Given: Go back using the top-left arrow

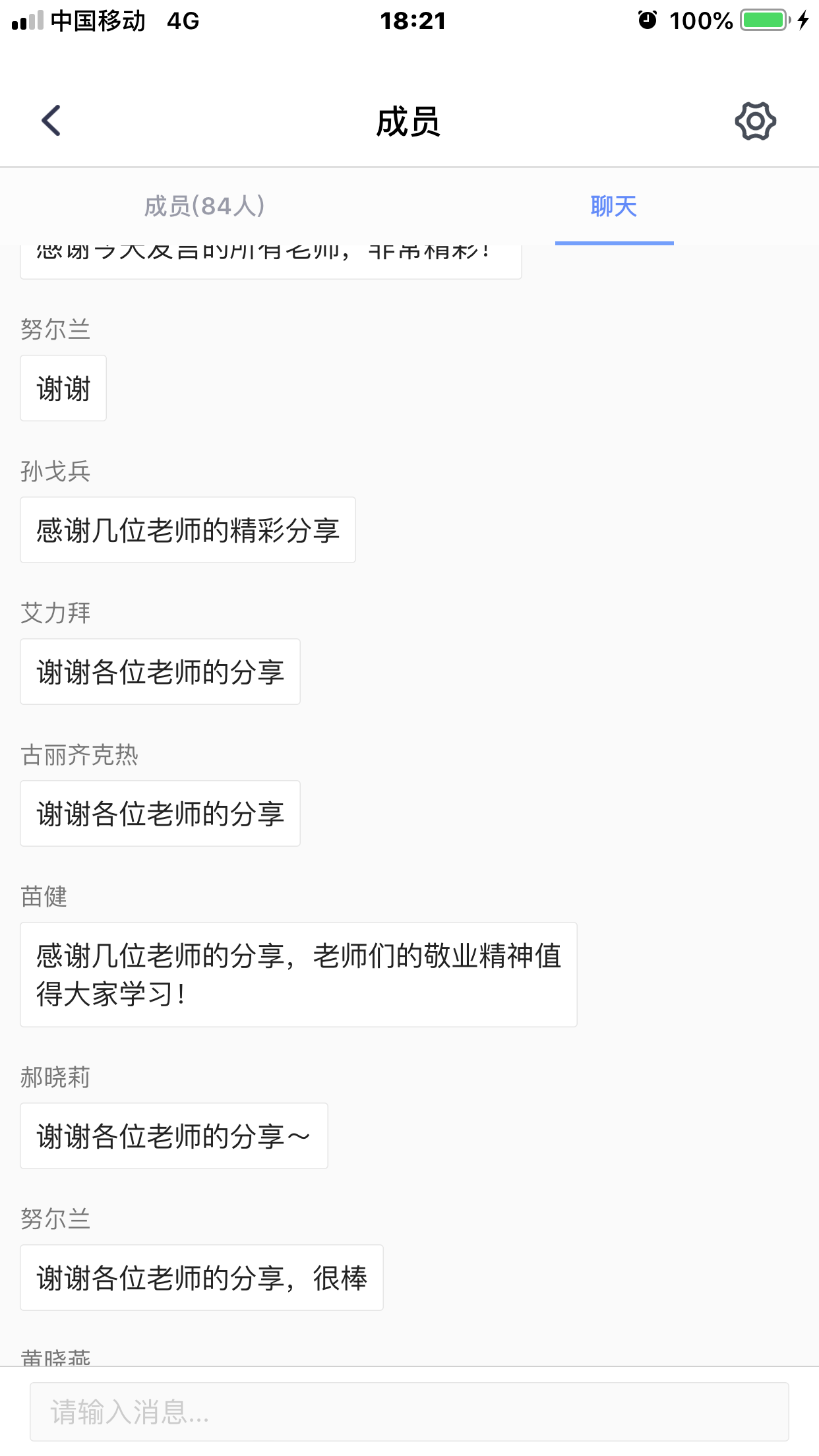Looking at the screenshot, I should [x=51, y=121].
